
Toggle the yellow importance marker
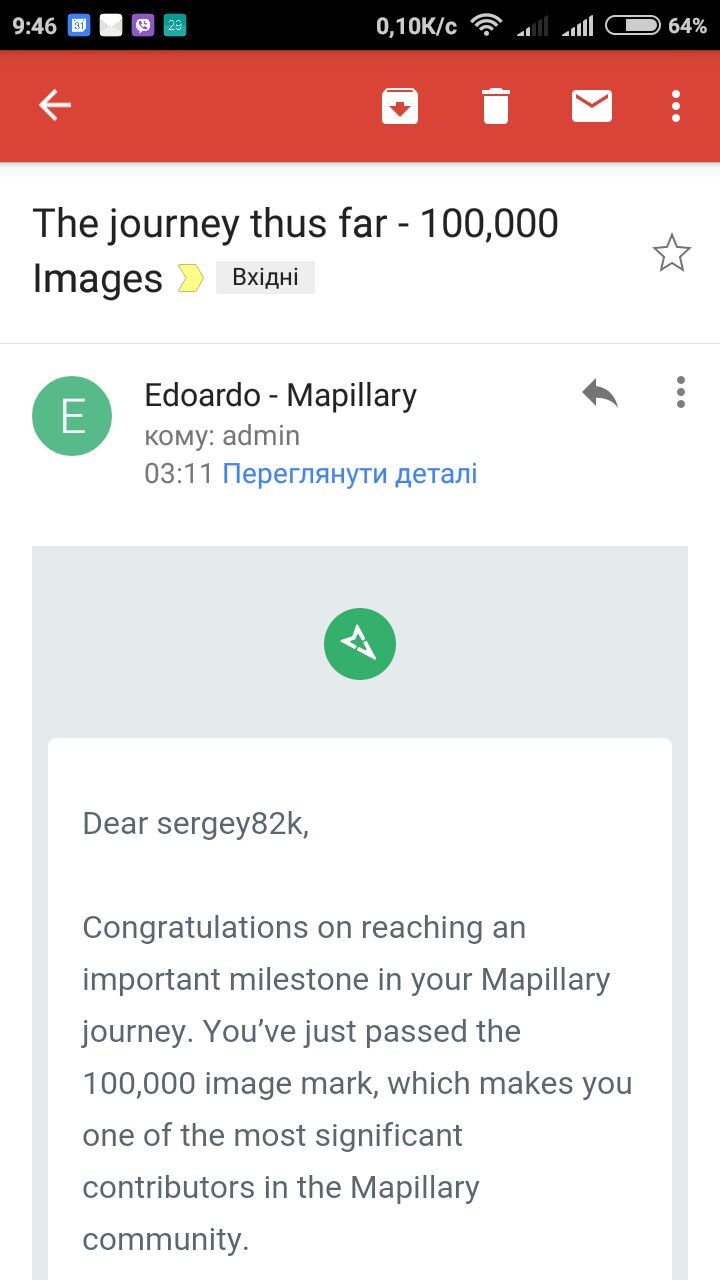pos(190,278)
